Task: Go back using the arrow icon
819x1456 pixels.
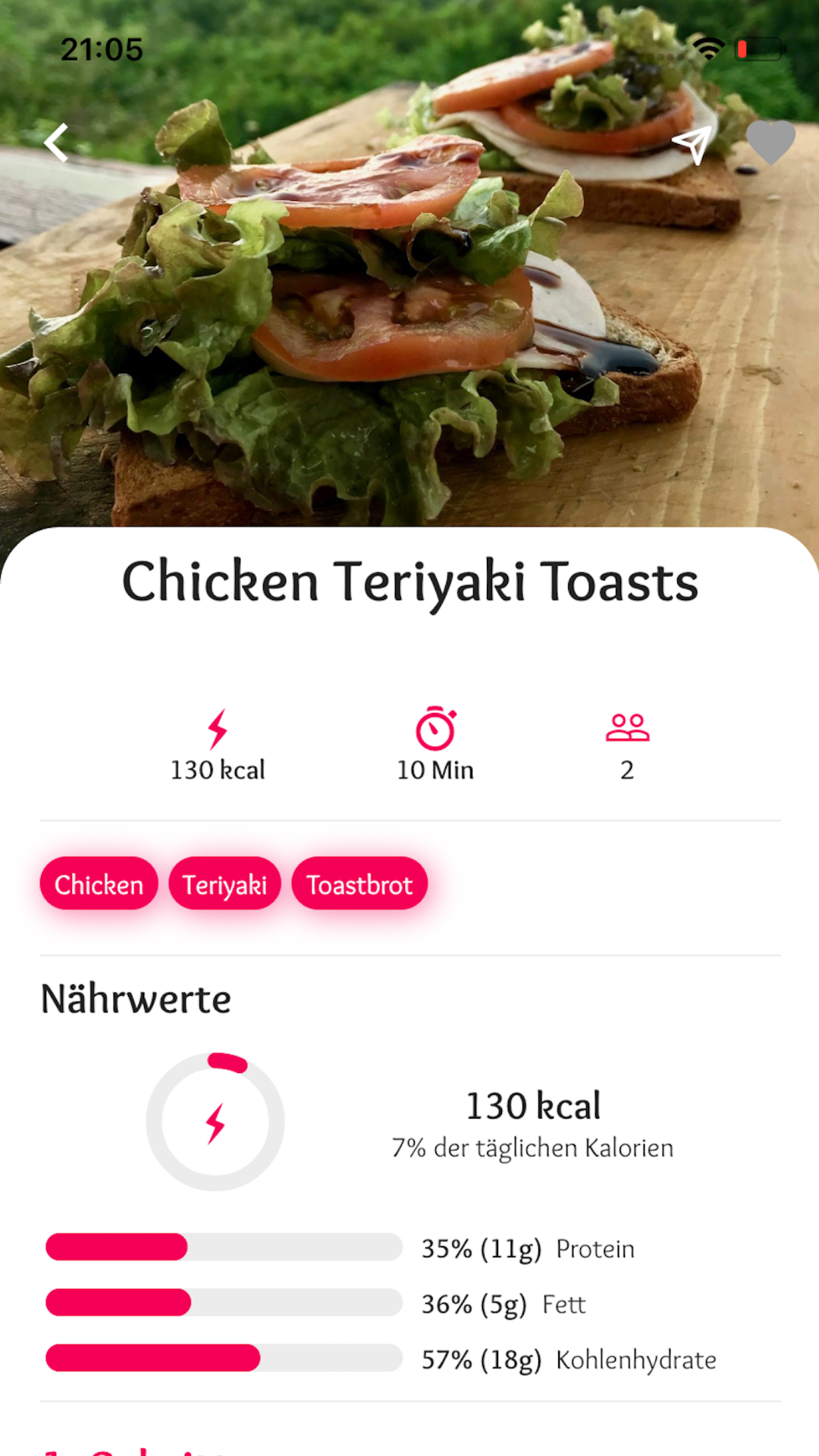Action: pyautogui.click(x=57, y=143)
